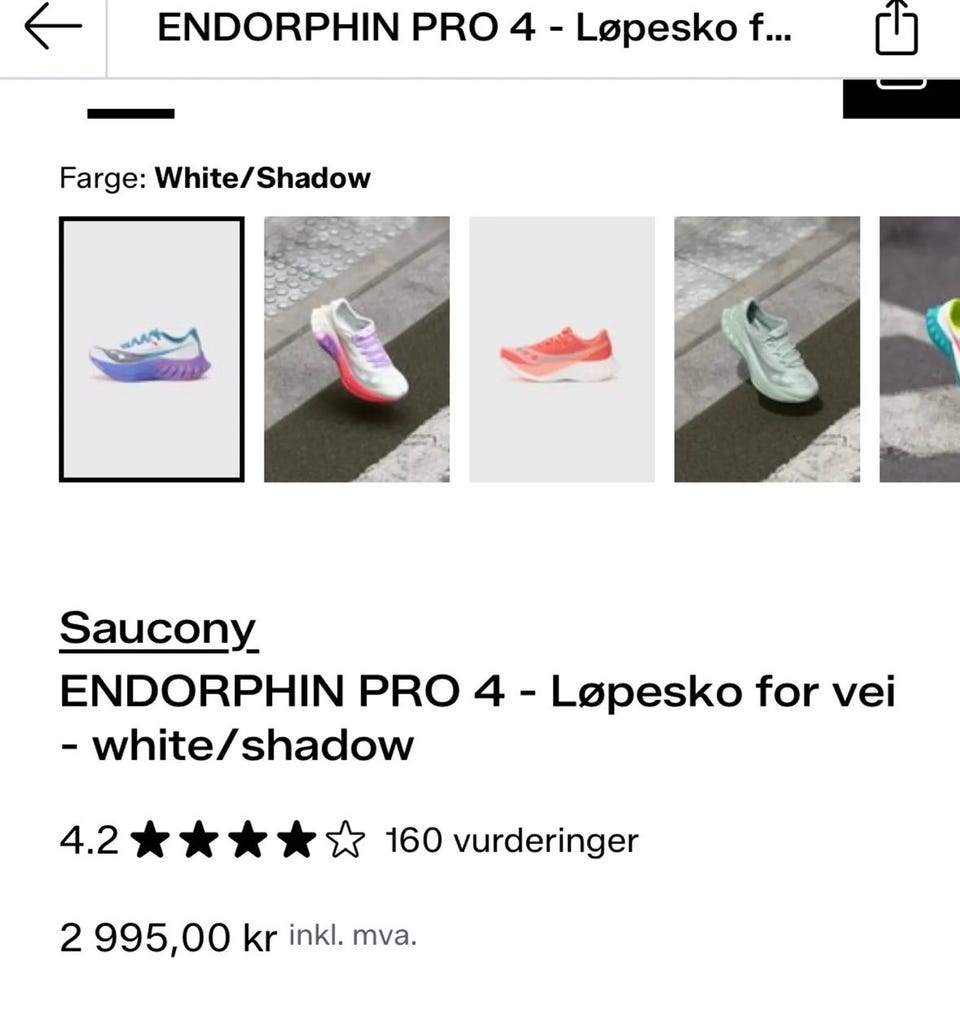This screenshot has width=960, height=1010.
Task: View the 160 vurderinger reviews
Action: (x=511, y=840)
